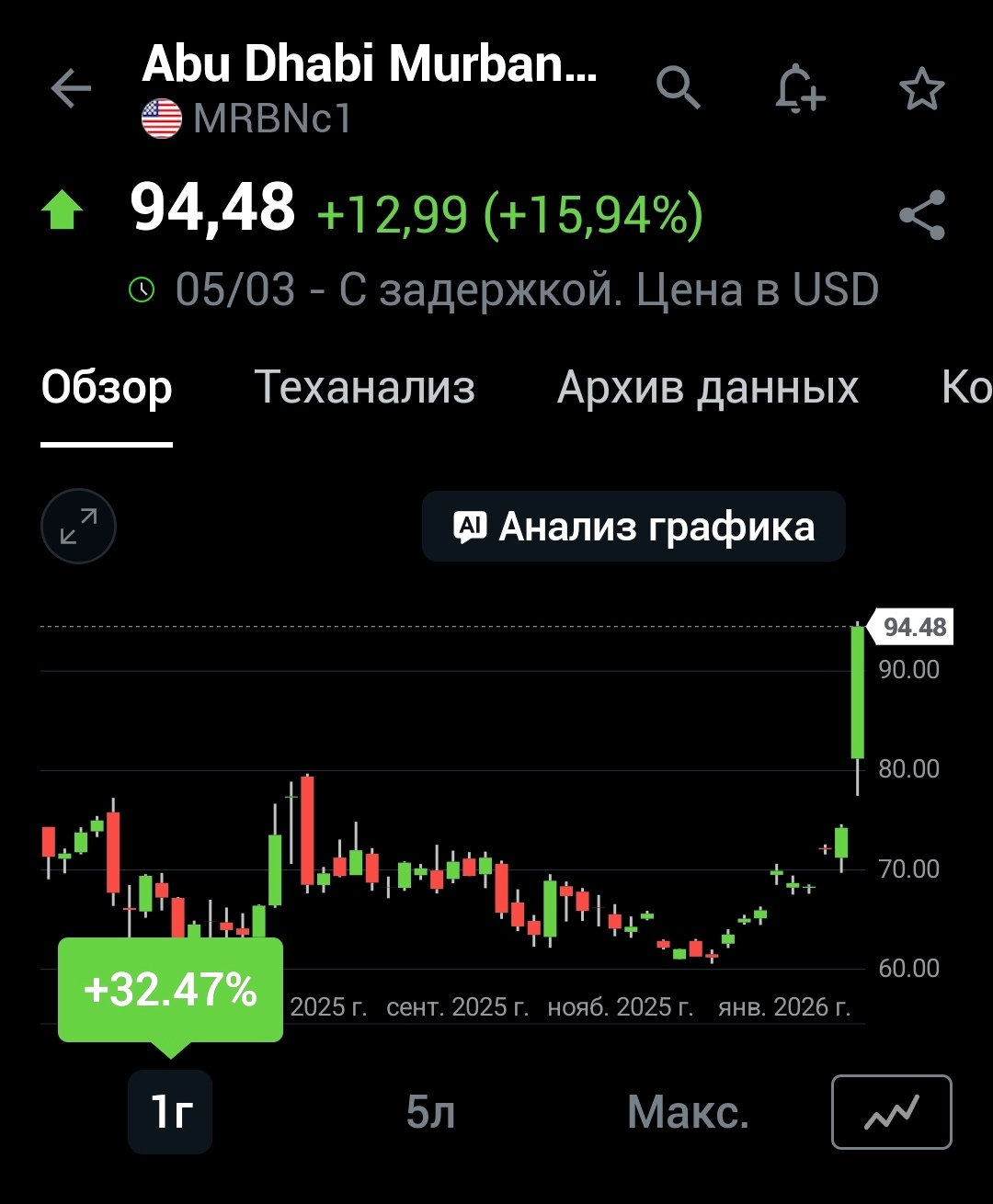993x1204 pixels.
Task: Show the Макс. chart range
Action: point(688,1112)
